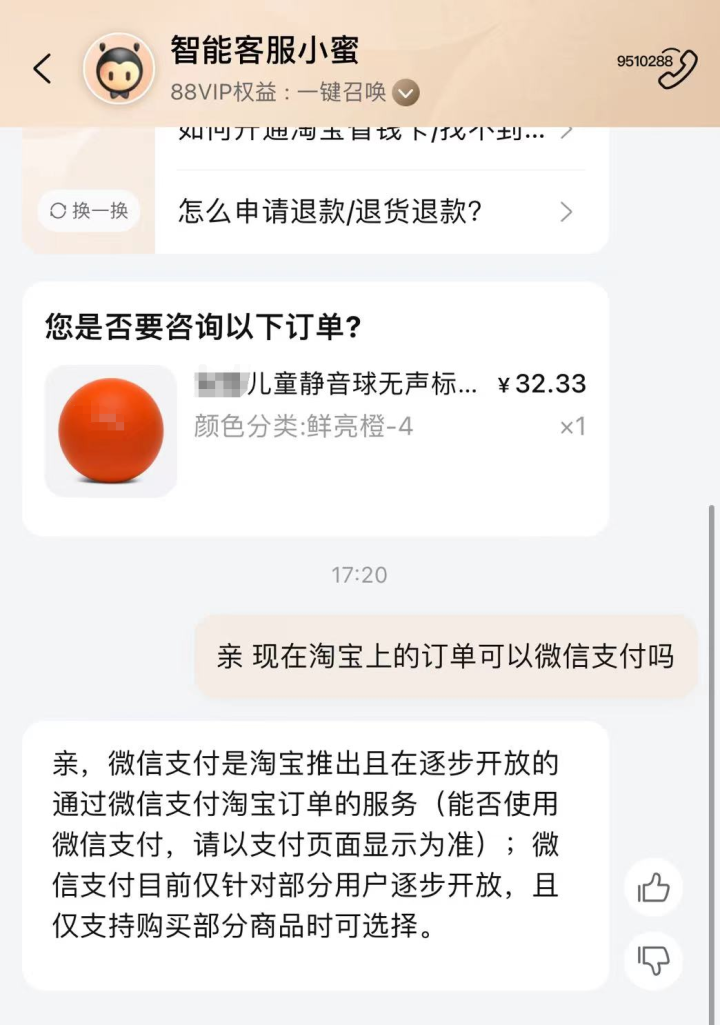Go back using the top-left arrow
Image resolution: width=720 pixels, height=1025 pixels.
(42, 69)
